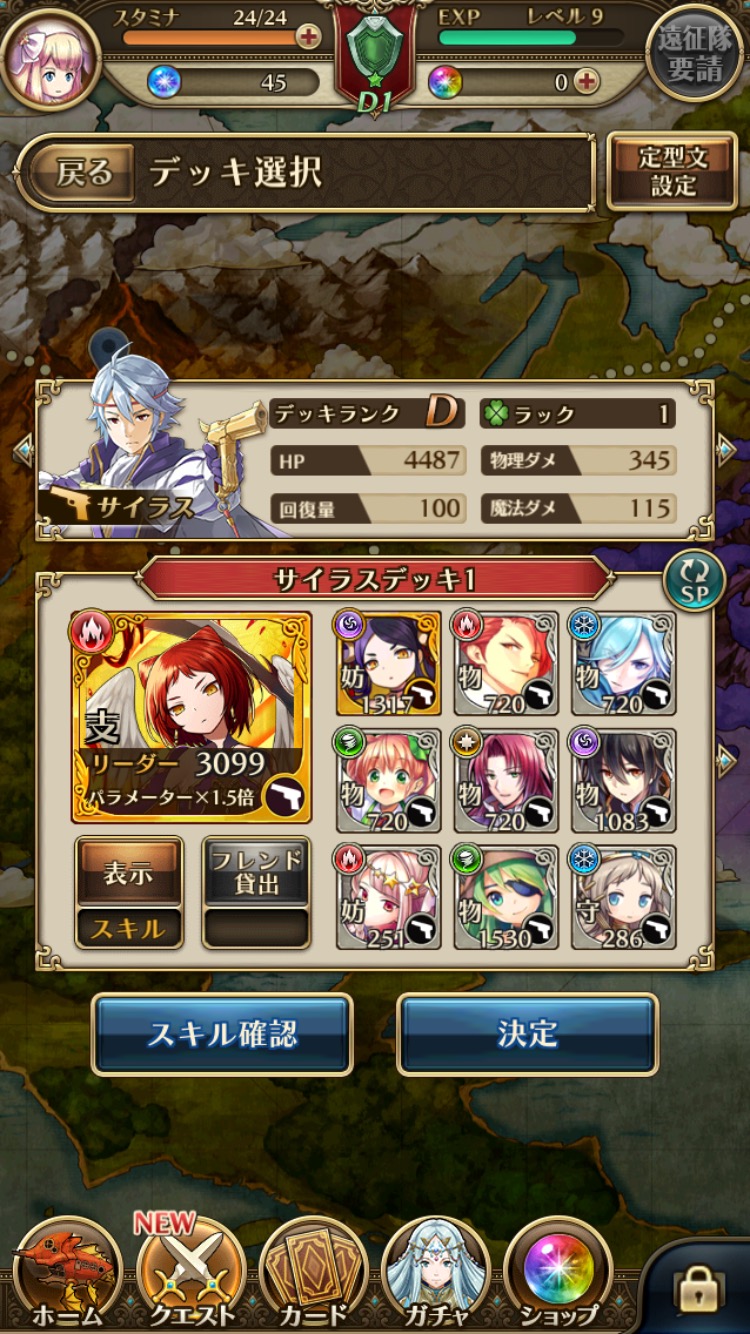
Task: Select the deck card showing 1083
Action: point(623,781)
